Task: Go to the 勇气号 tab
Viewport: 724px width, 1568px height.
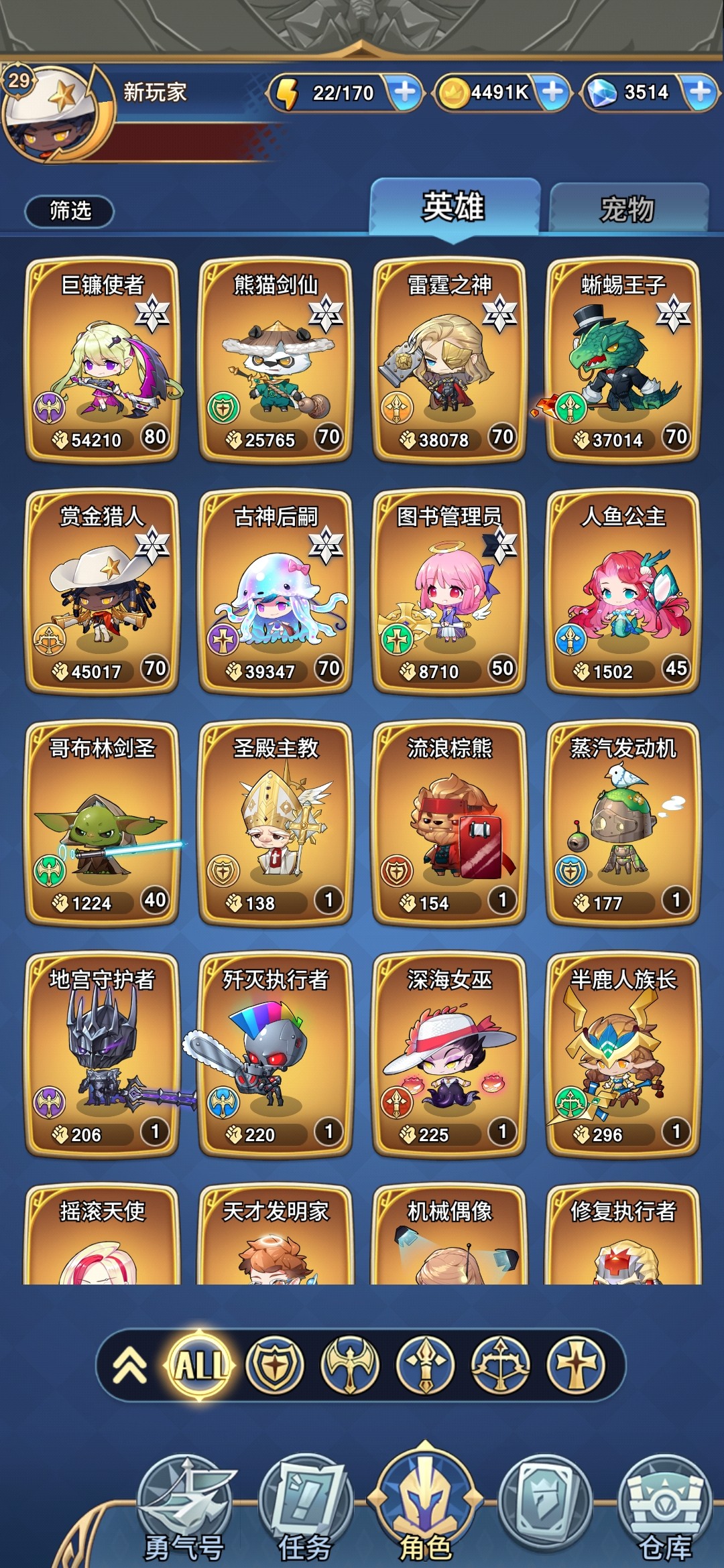Action: pyautogui.click(x=186, y=1508)
